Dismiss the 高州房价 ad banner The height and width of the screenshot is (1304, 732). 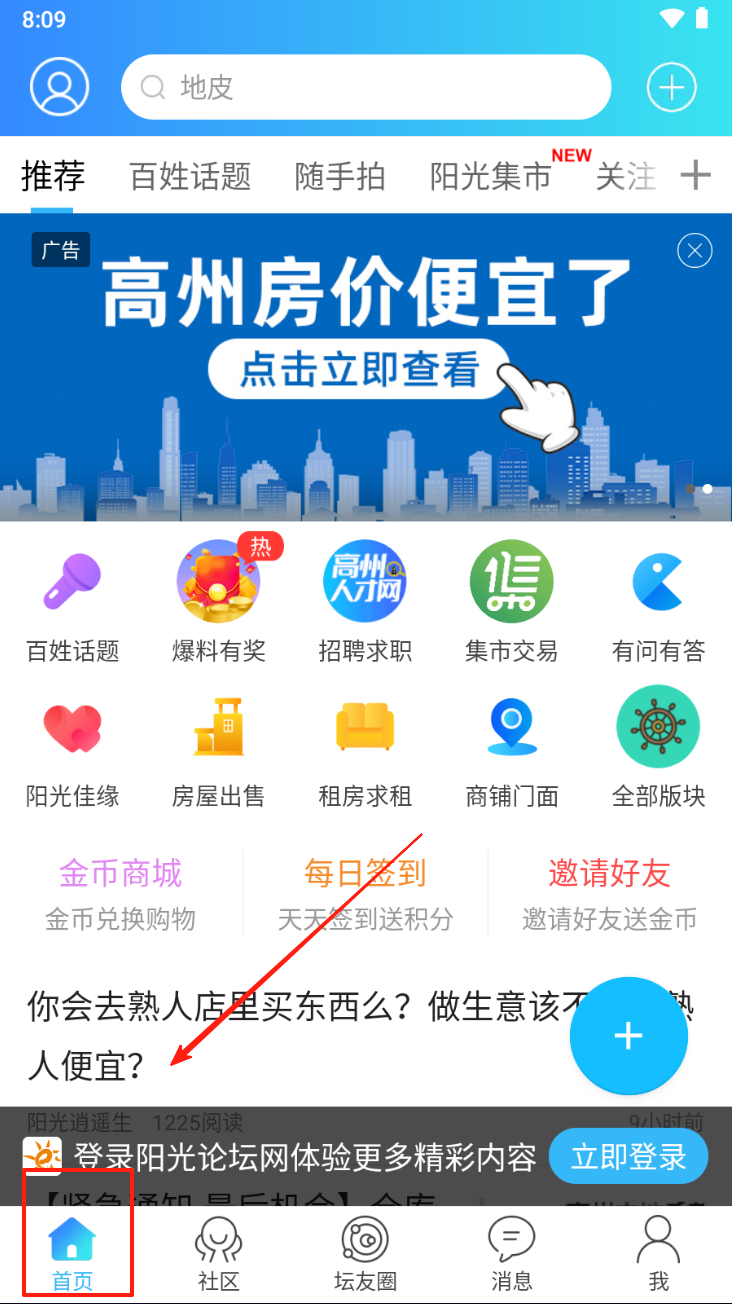695,250
